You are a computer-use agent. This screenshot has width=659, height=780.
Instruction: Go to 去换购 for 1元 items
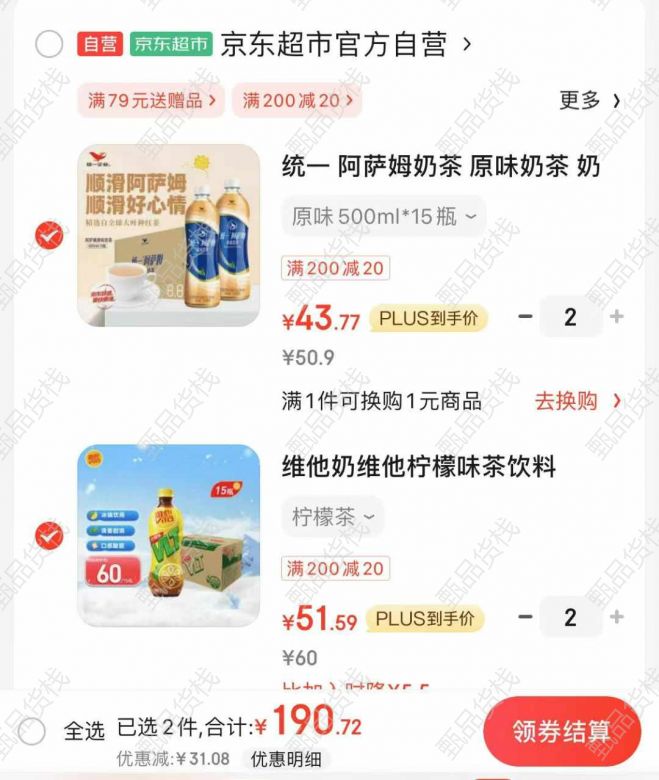tap(577, 401)
